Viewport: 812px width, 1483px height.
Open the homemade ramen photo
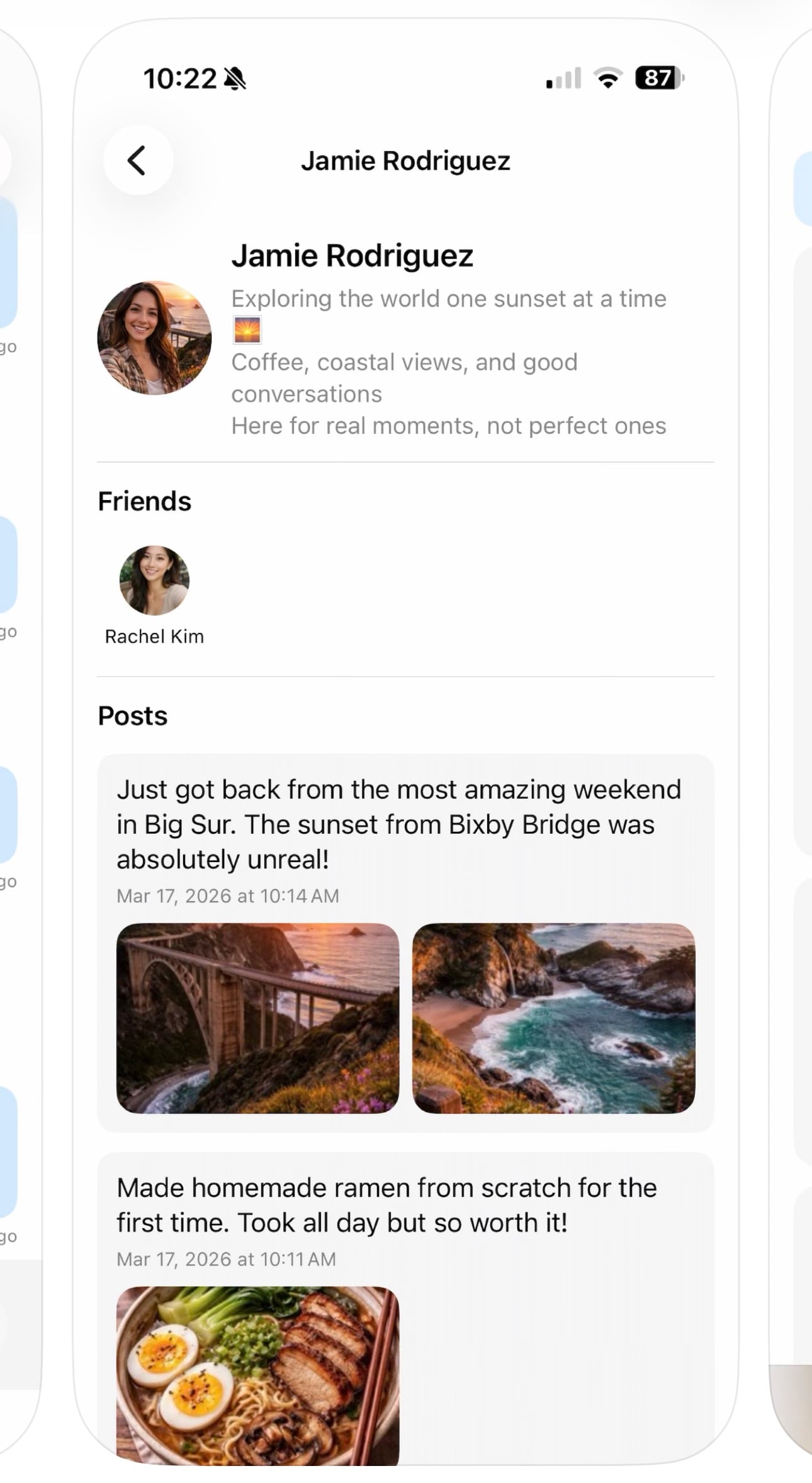[x=257, y=1375]
